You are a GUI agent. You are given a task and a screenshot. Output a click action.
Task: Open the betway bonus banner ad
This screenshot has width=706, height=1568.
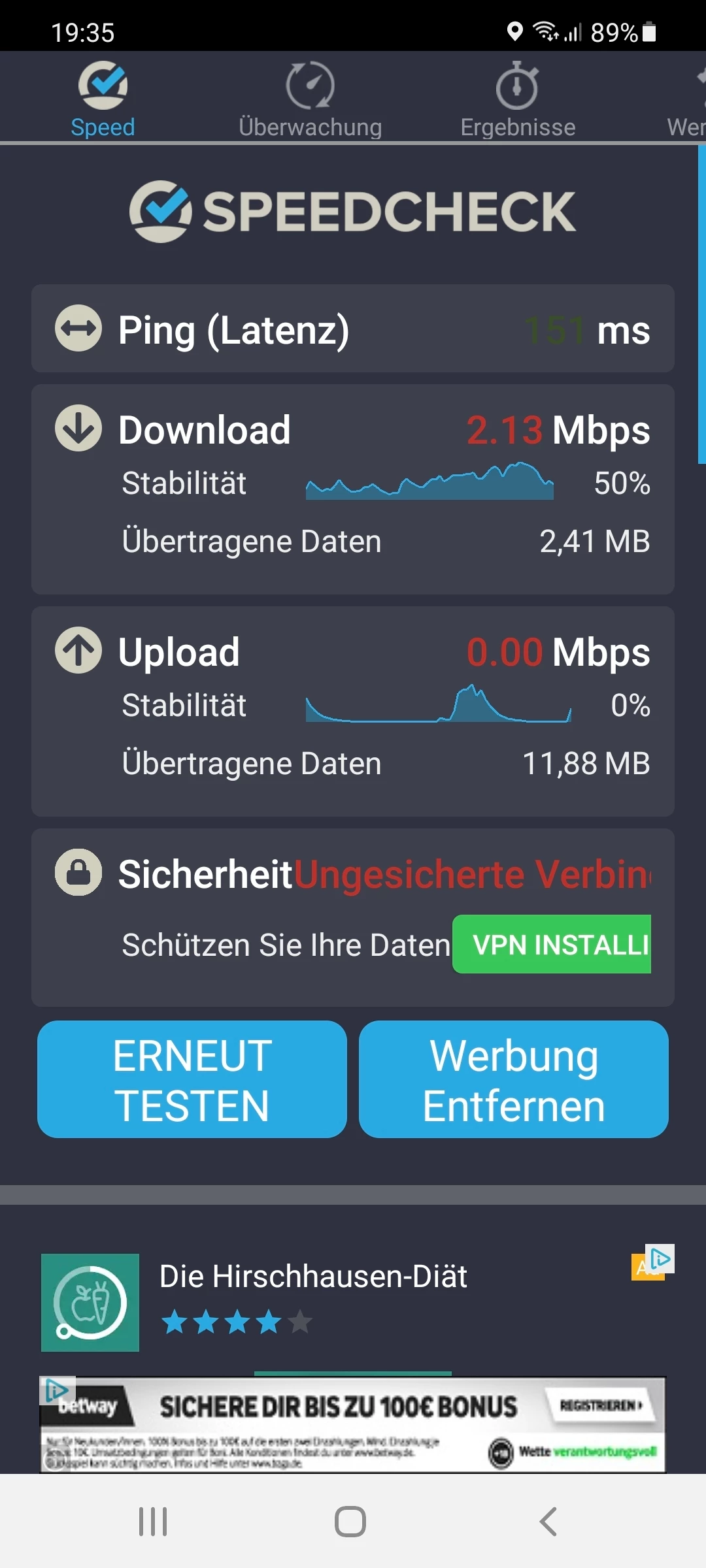point(353,1424)
